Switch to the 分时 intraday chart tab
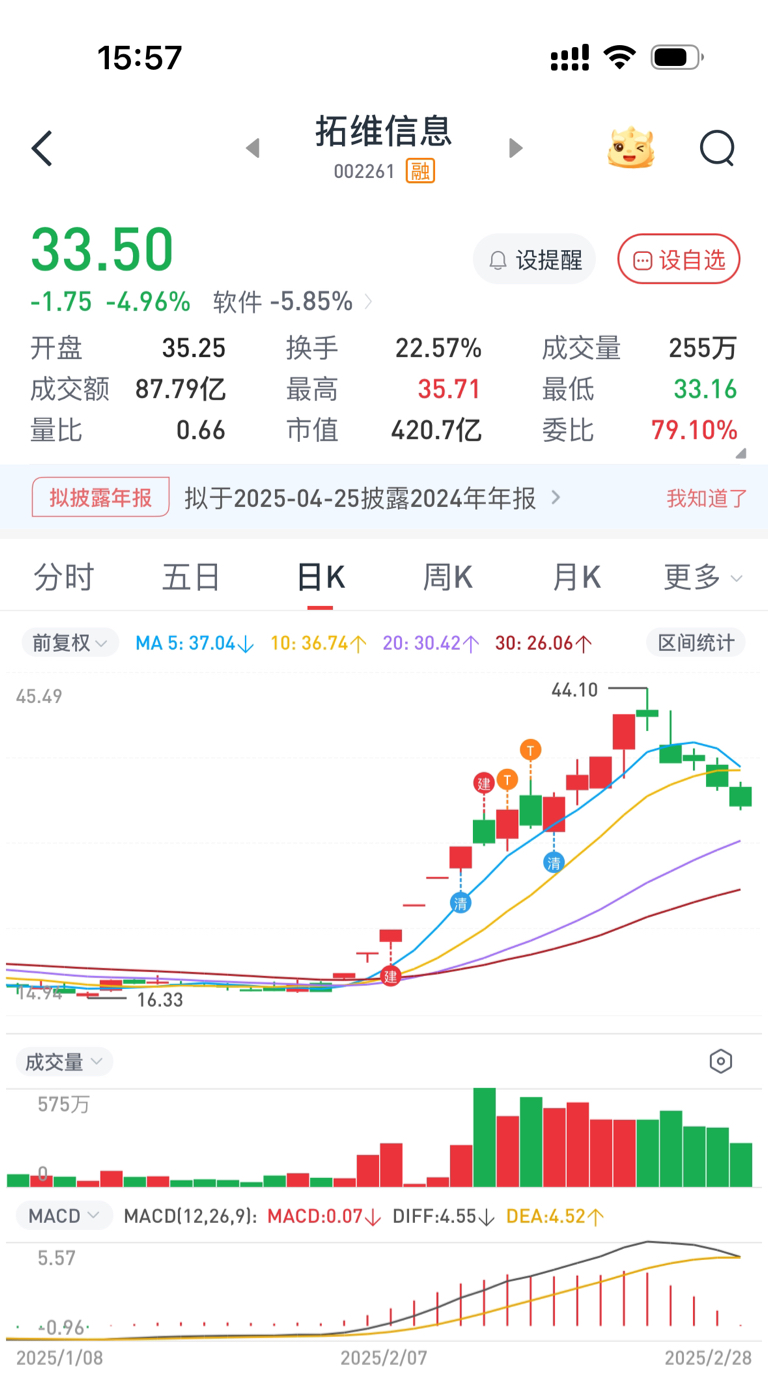 pos(64,577)
